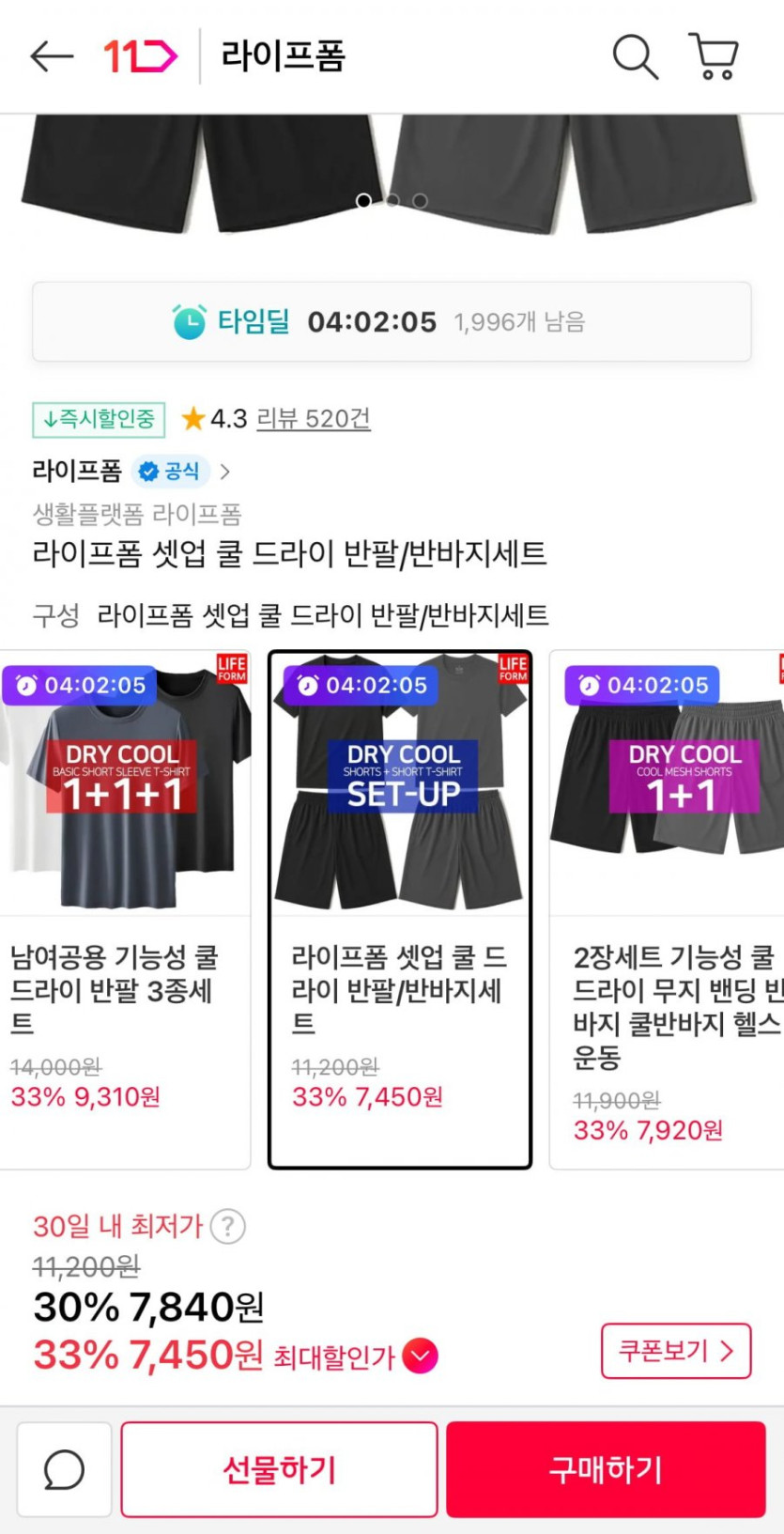Select the 셋업 쿨 드라이 반팔/반바지세트 card
Image resolution: width=784 pixels, height=1534 pixels.
click(400, 908)
